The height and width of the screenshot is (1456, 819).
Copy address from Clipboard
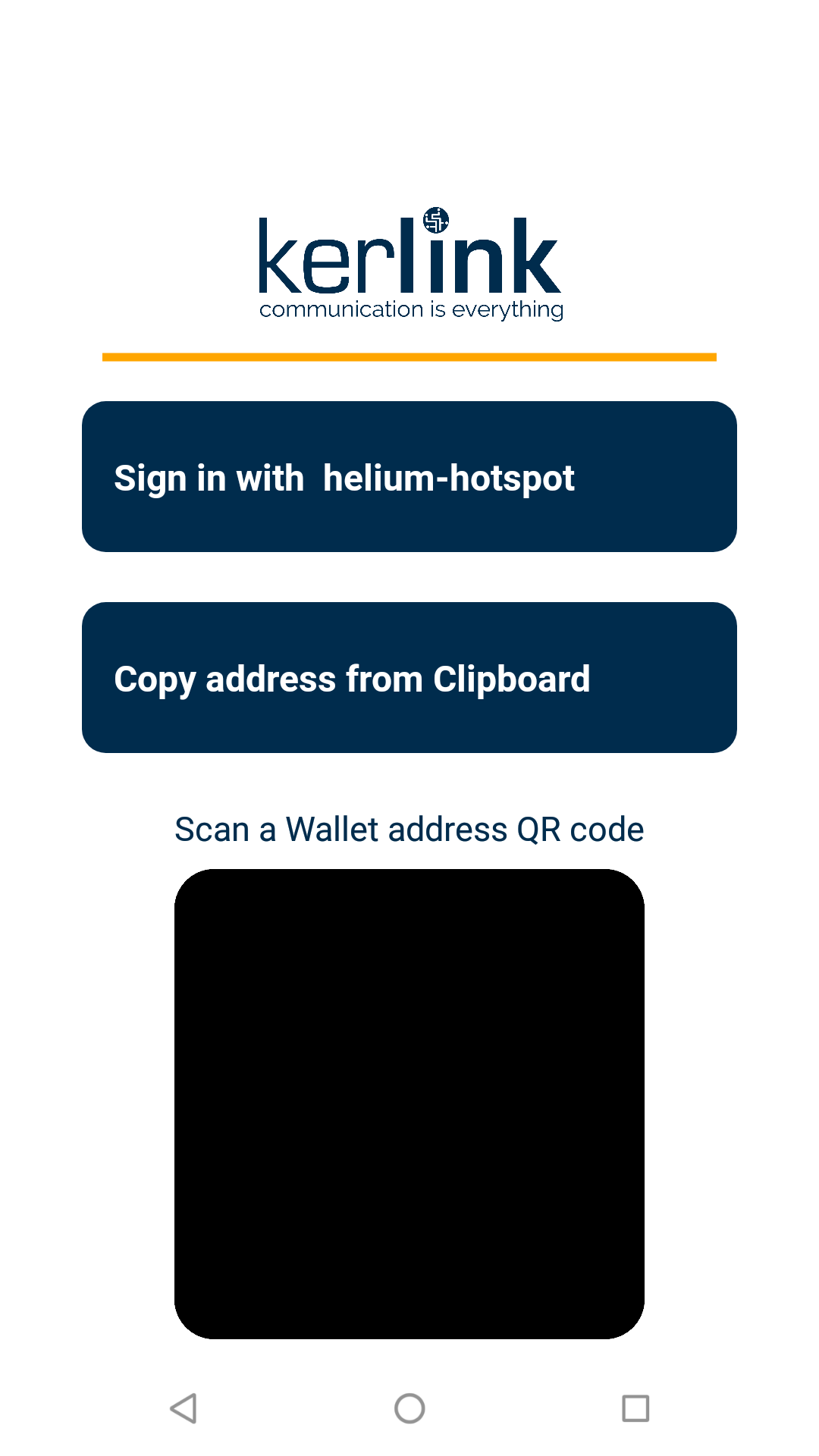pos(409,678)
